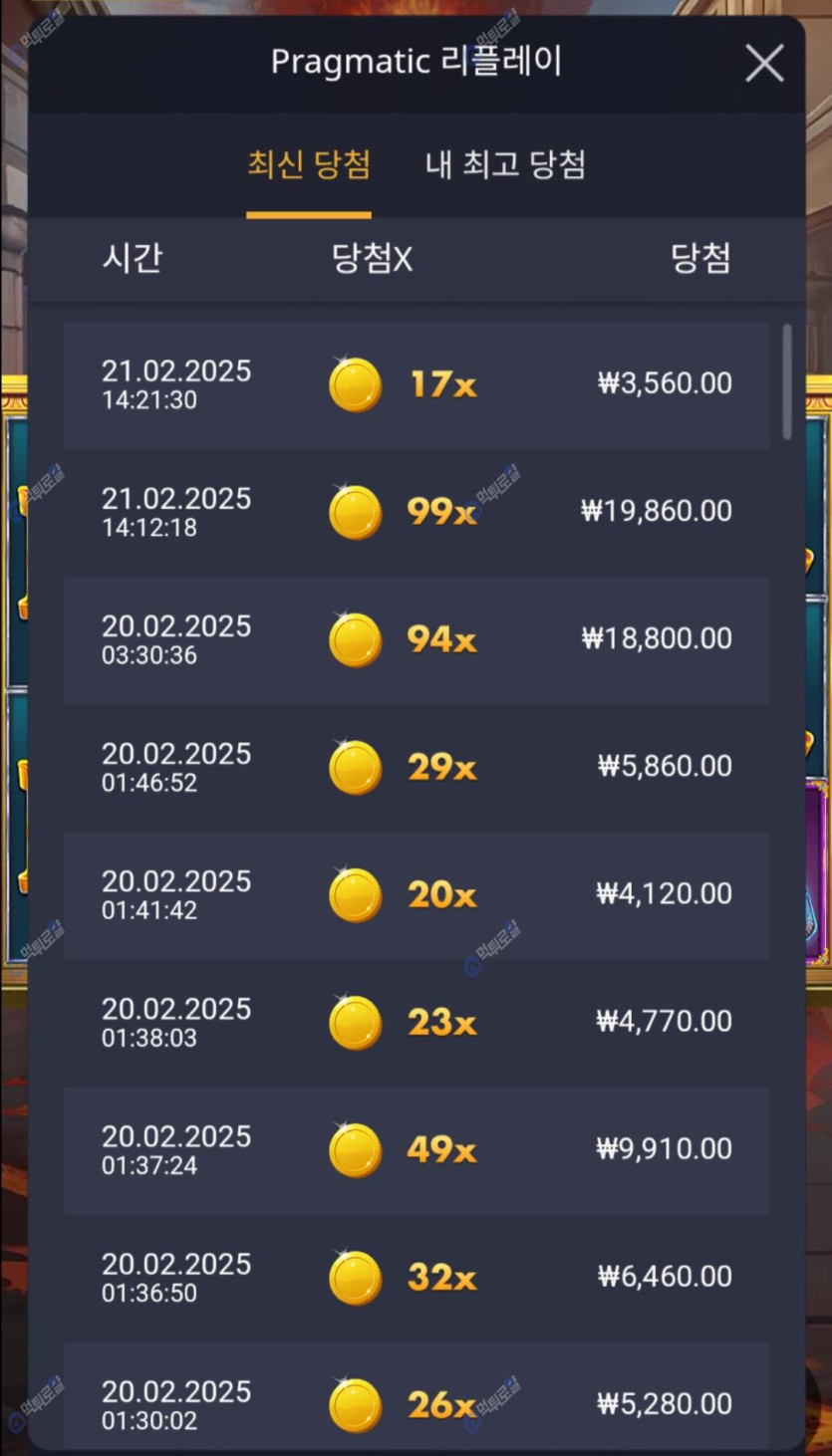
Task: Close the Pragmatic 리플레이 dialog
Action: 764,64
